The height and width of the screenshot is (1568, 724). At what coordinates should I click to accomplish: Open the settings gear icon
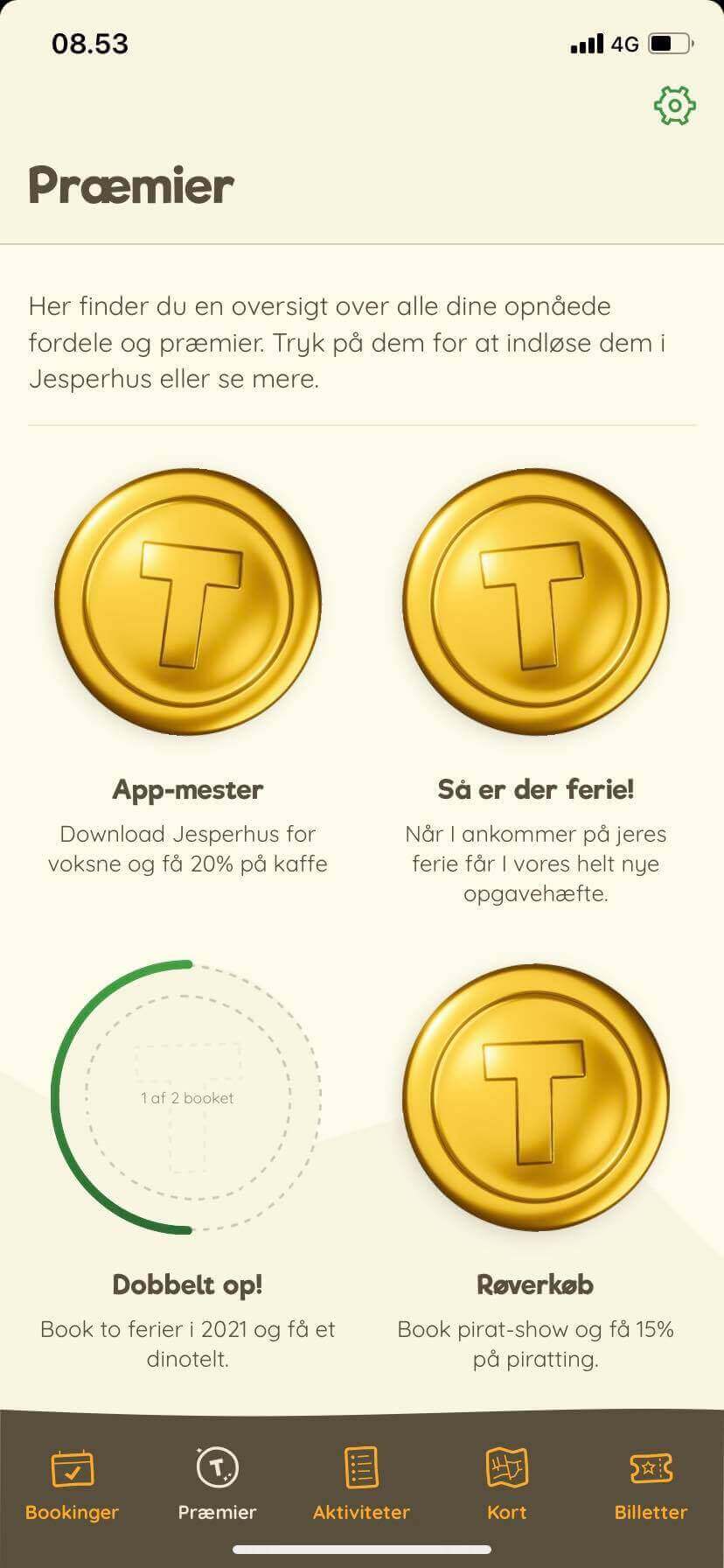(x=673, y=103)
